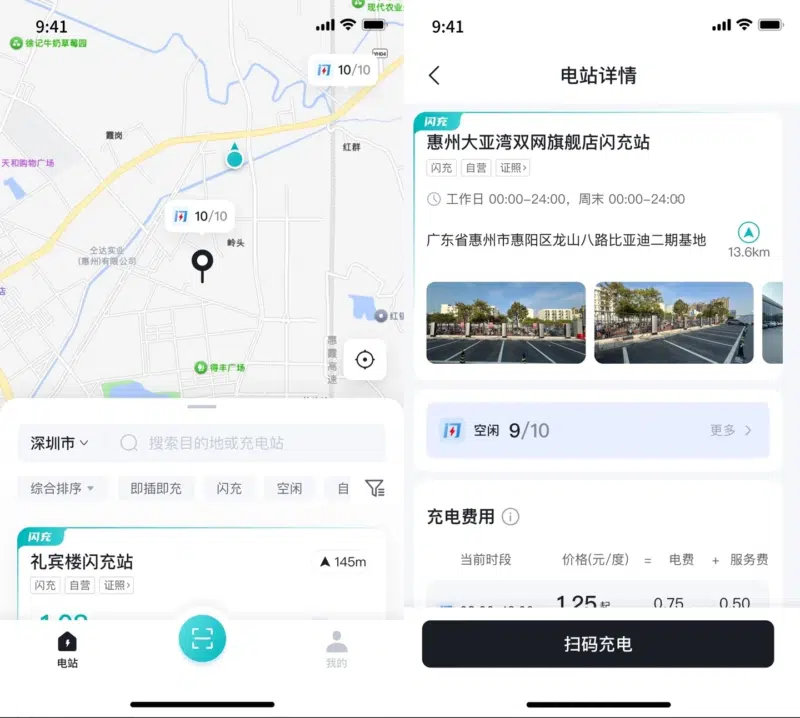This screenshot has width=800, height=718.
Task: Switch to the 我的 tab
Action: tap(337, 648)
